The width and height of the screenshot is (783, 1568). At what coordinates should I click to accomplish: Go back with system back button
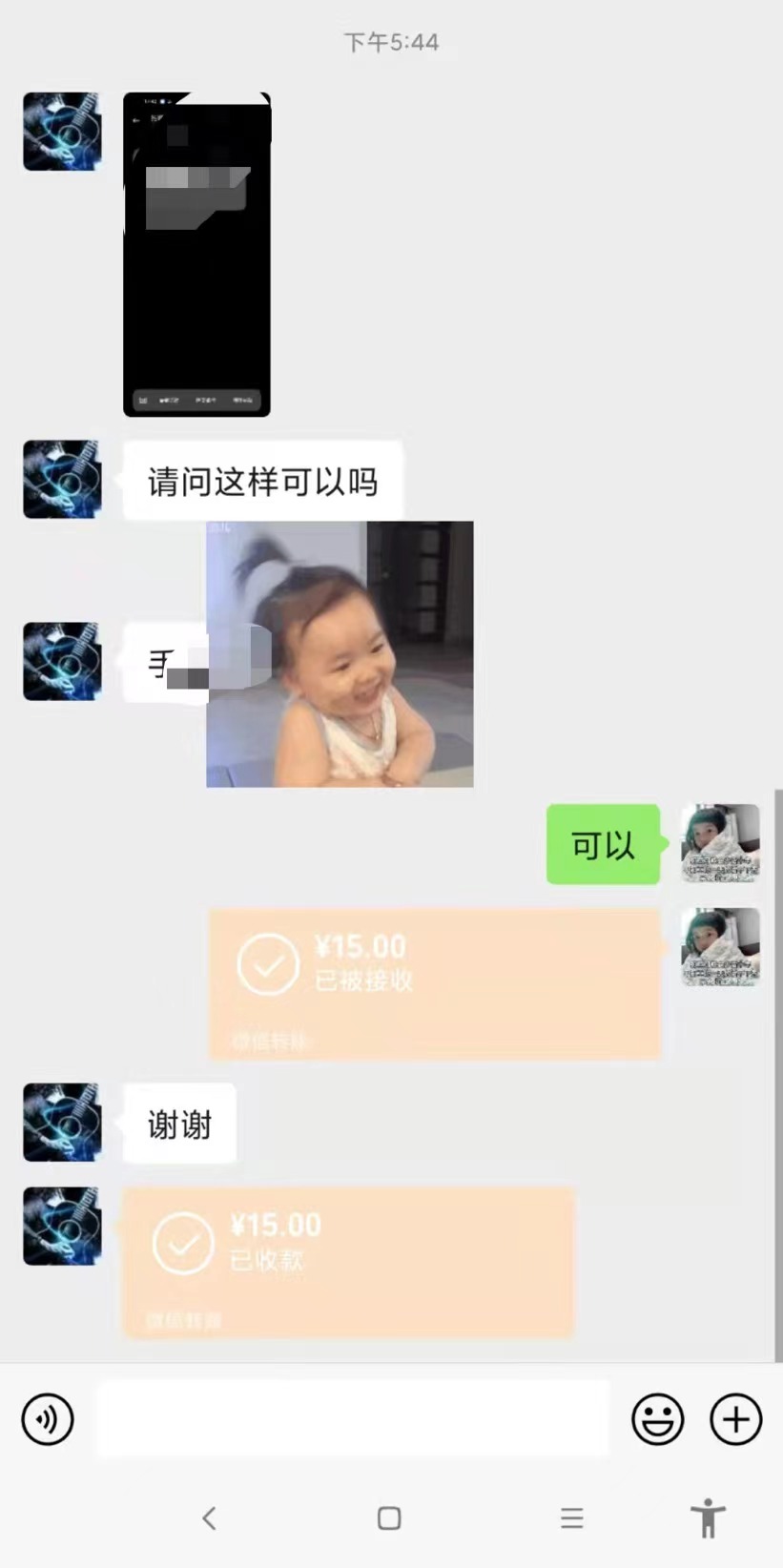pos(209,1517)
